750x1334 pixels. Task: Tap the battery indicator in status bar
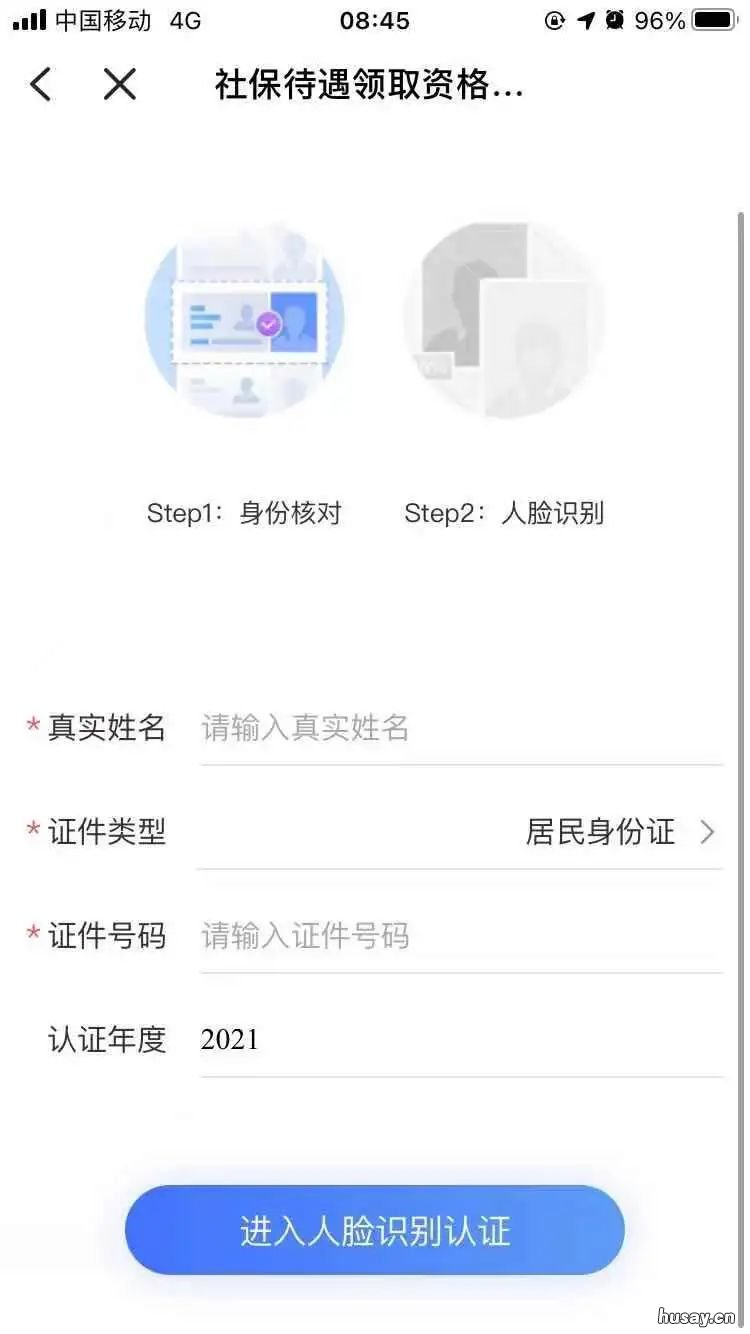coord(714,20)
